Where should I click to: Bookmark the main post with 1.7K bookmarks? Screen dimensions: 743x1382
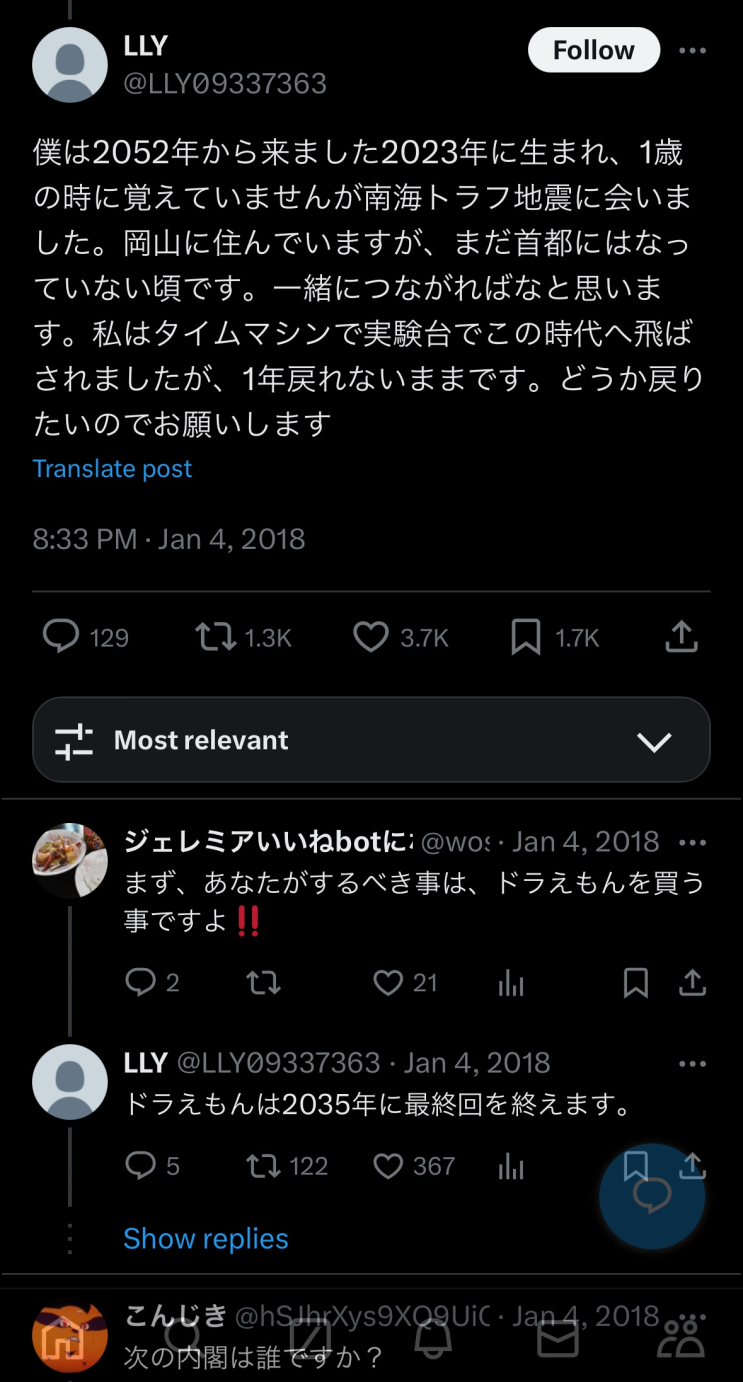[526, 637]
